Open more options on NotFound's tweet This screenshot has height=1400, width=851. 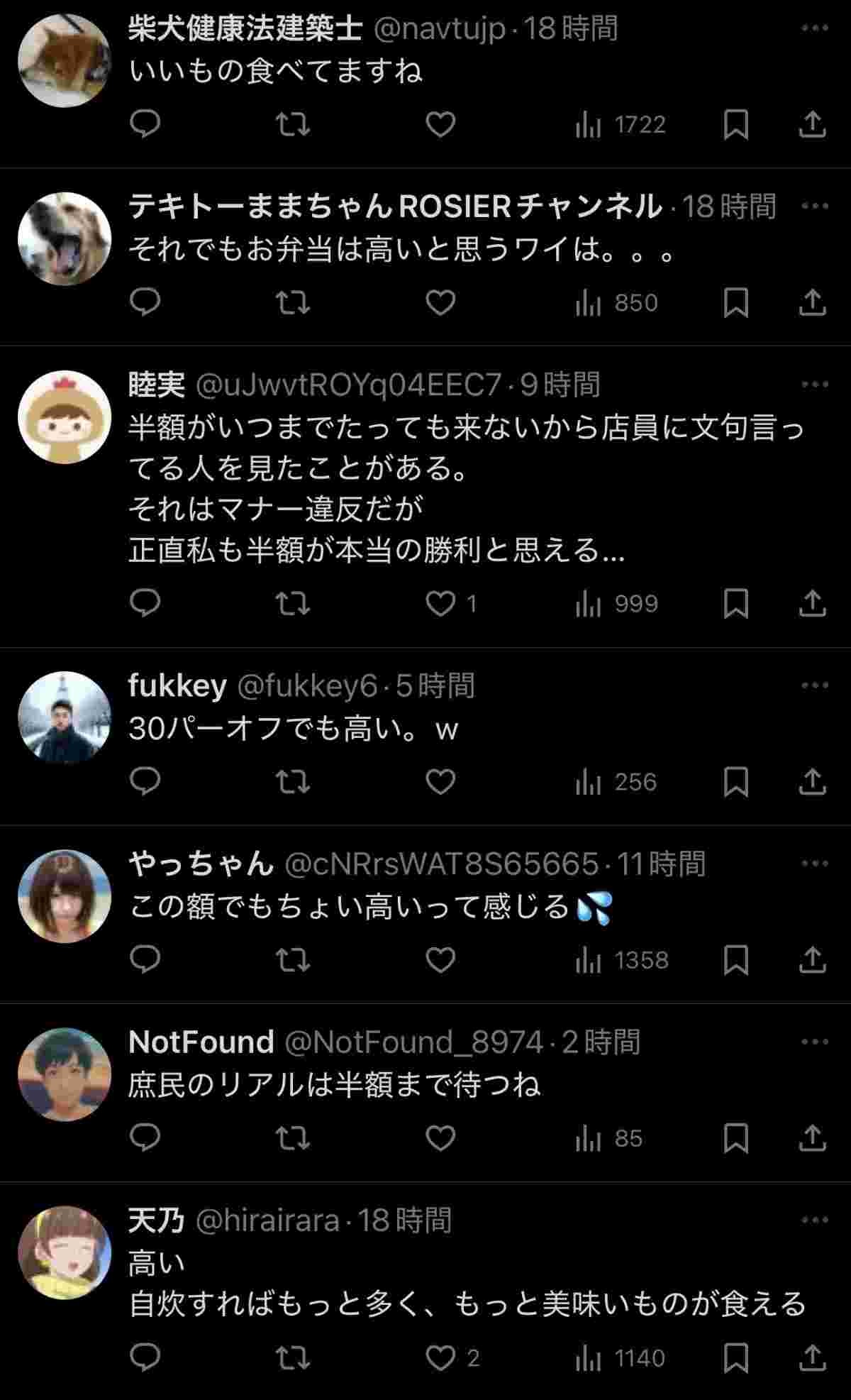[814, 1041]
